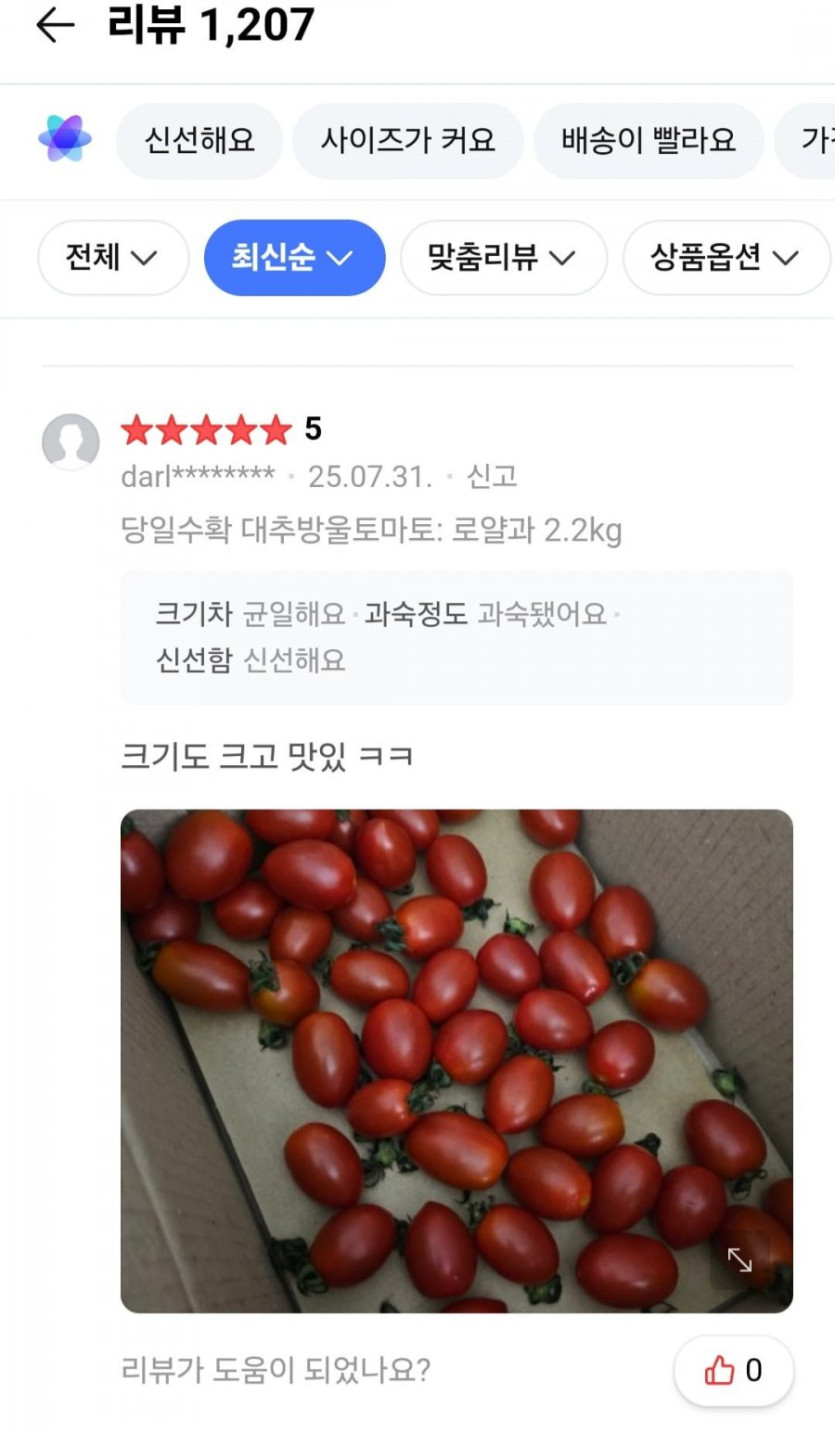The height and width of the screenshot is (1433, 835).
Task: Expand the 맞춤리뷰 dropdown
Action: [x=503, y=258]
